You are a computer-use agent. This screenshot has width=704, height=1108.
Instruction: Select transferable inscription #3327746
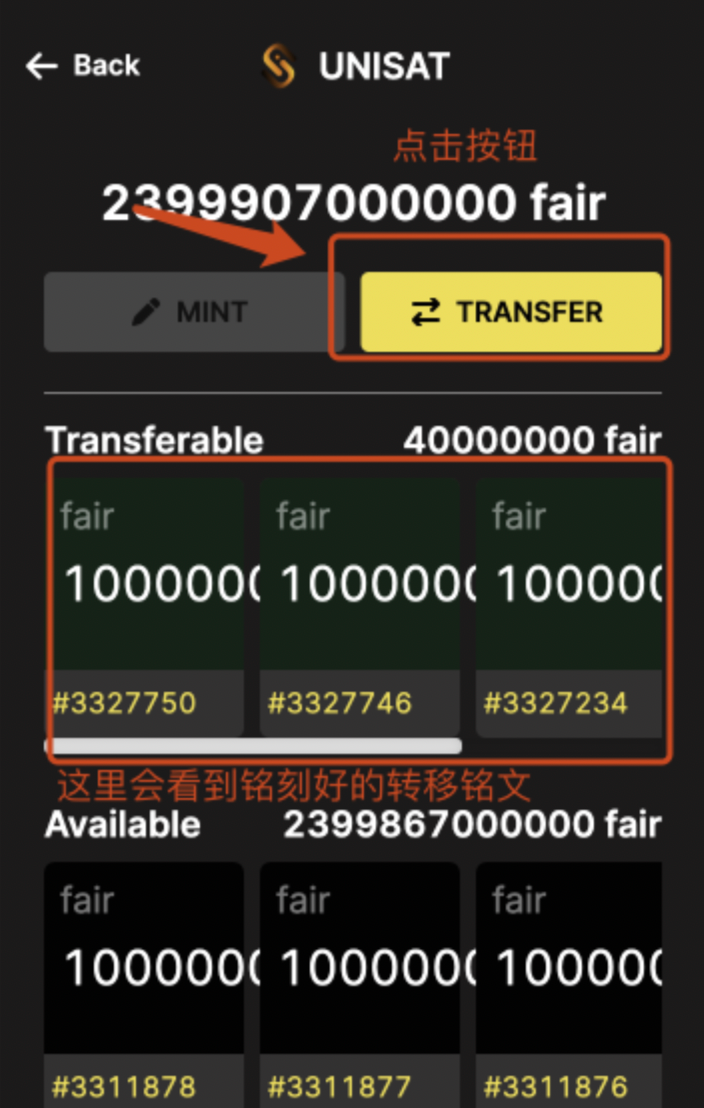[x=360, y=605]
